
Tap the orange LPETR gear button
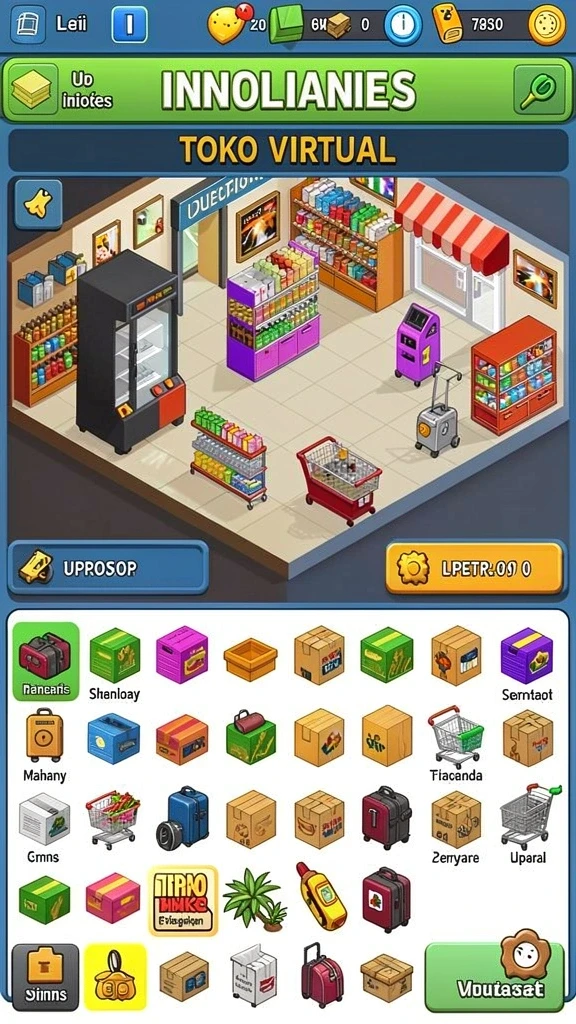click(475, 568)
